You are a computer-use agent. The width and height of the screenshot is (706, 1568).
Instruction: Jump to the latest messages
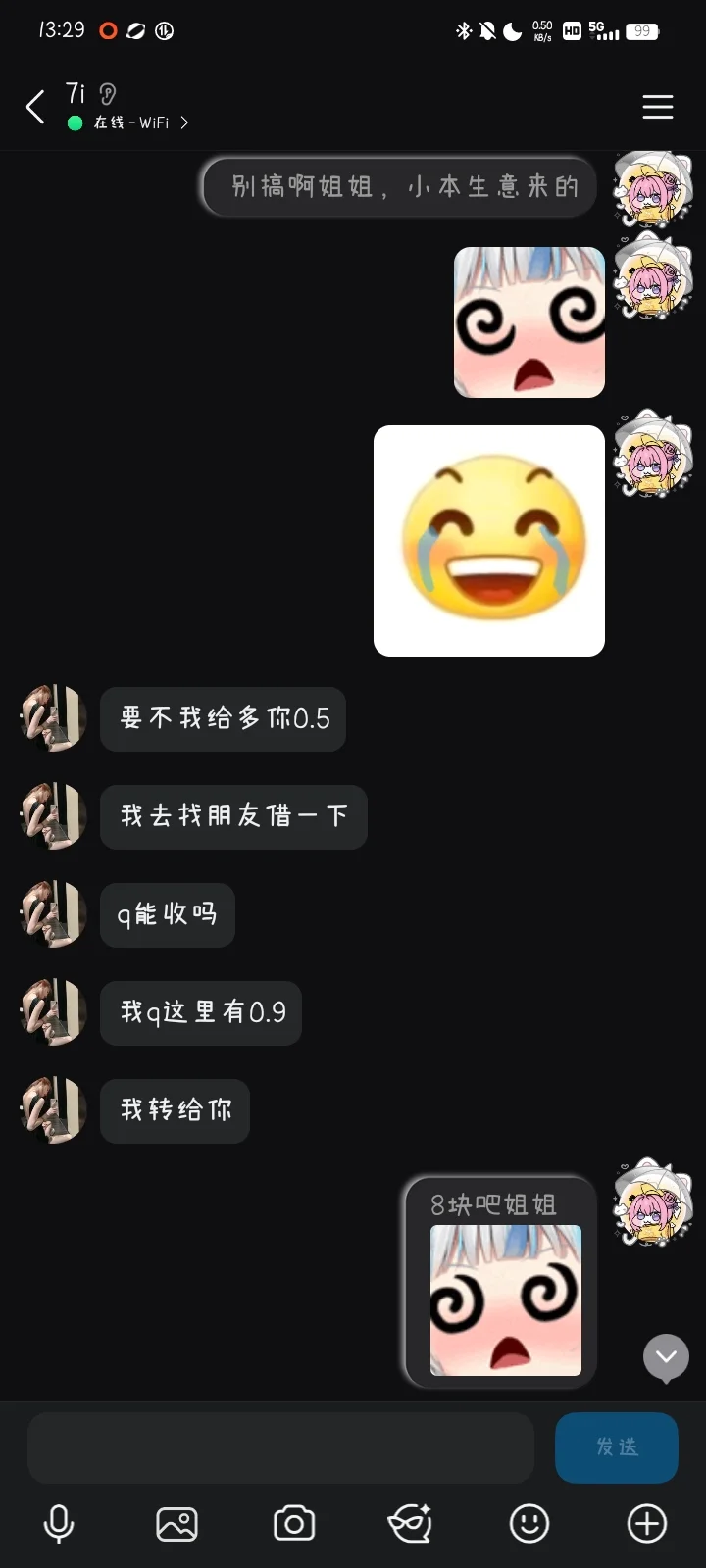[666, 1357]
